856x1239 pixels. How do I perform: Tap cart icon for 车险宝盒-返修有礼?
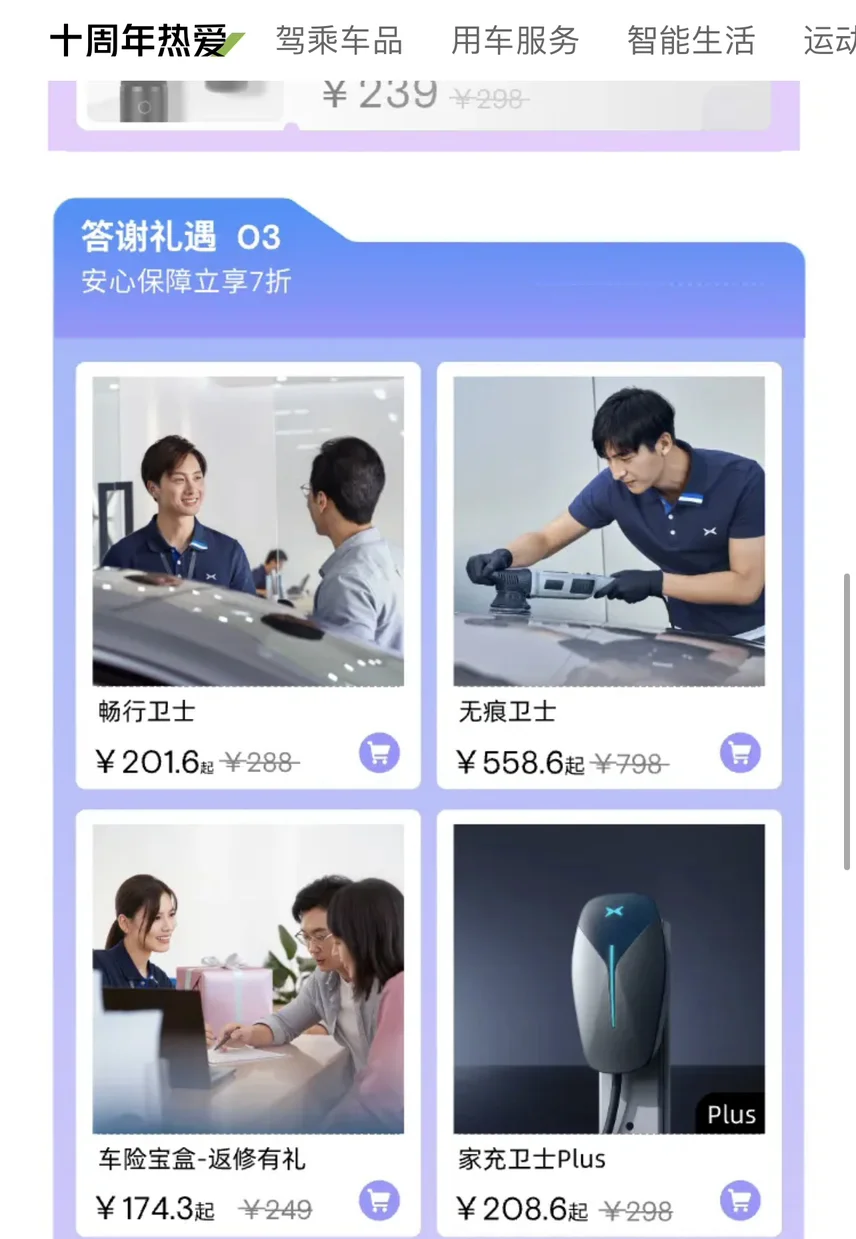pyautogui.click(x=379, y=1201)
